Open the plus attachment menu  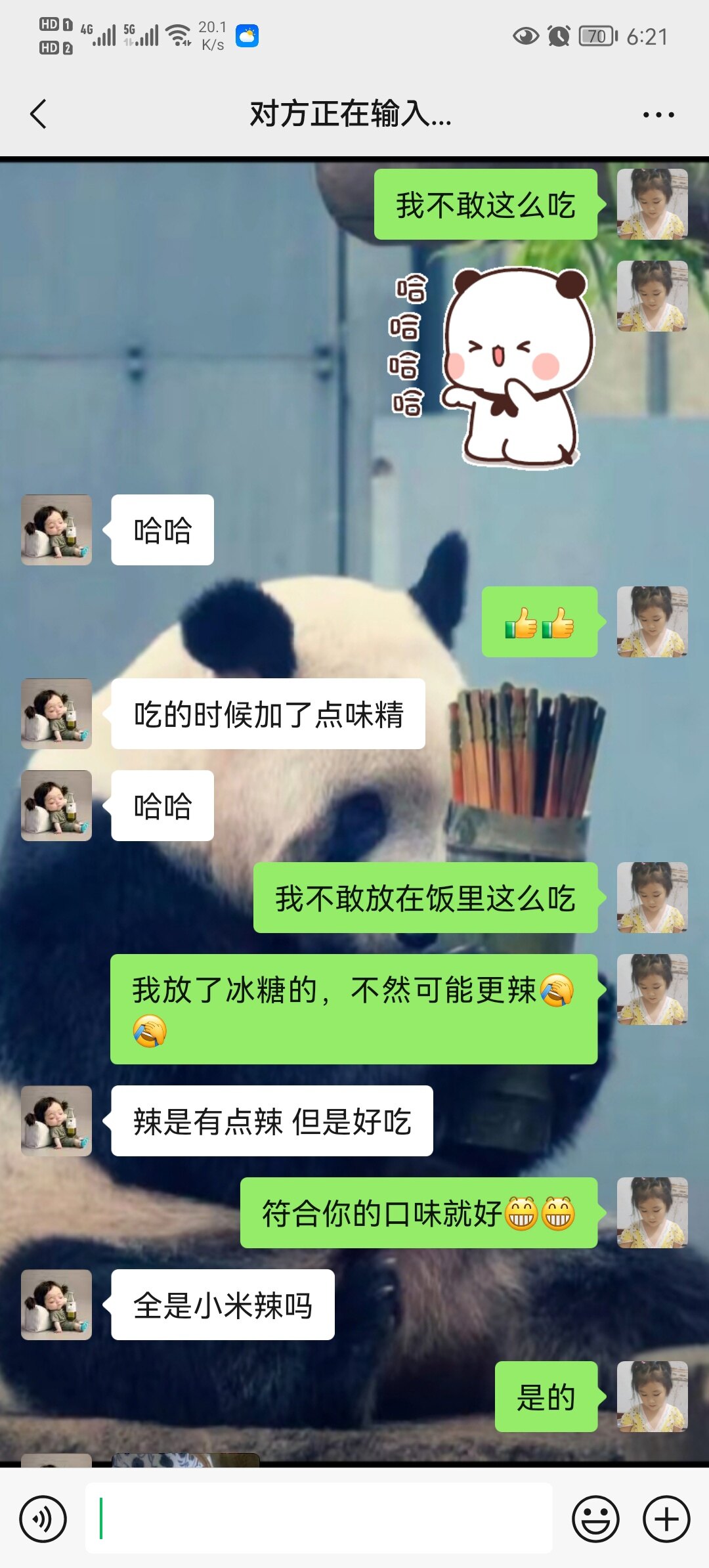[x=666, y=1519]
